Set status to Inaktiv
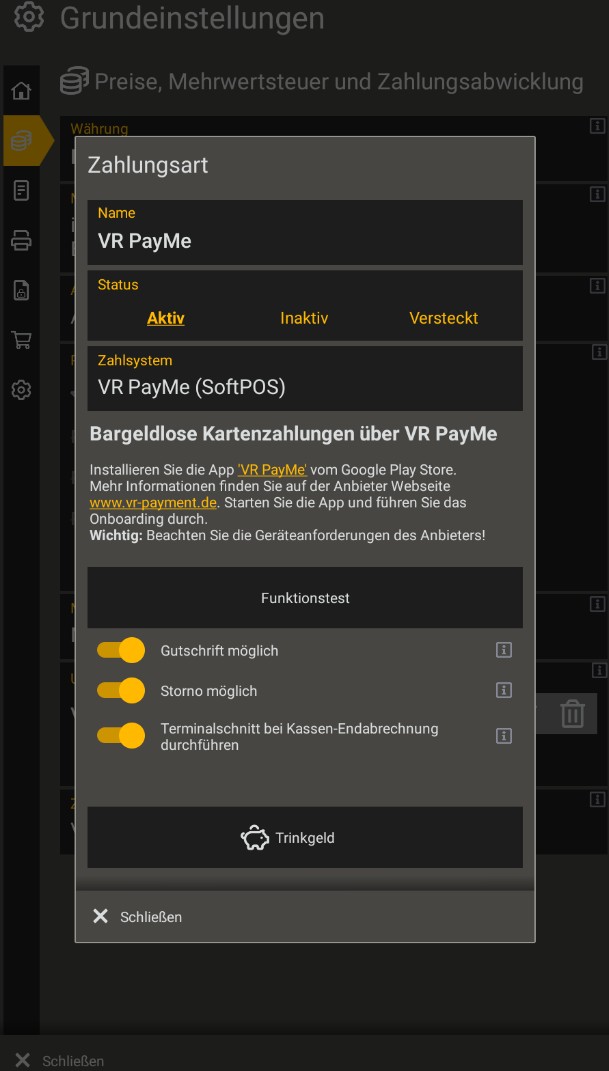The width and height of the screenshot is (609, 1071). tap(304, 318)
